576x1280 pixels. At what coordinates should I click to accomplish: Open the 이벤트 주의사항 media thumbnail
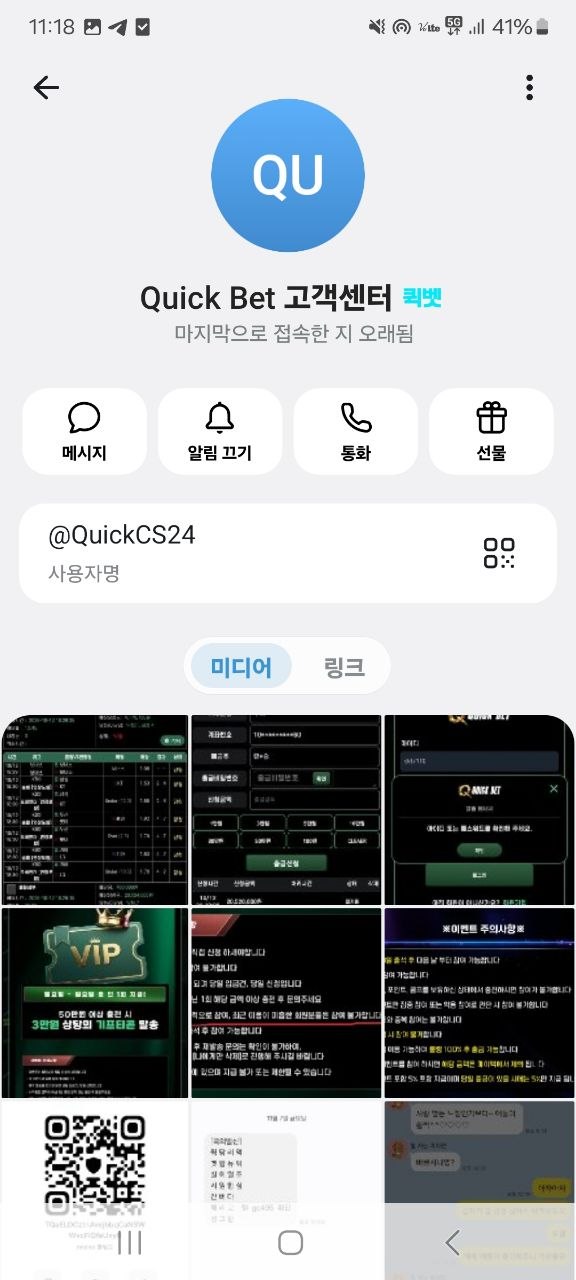pyautogui.click(x=479, y=1002)
